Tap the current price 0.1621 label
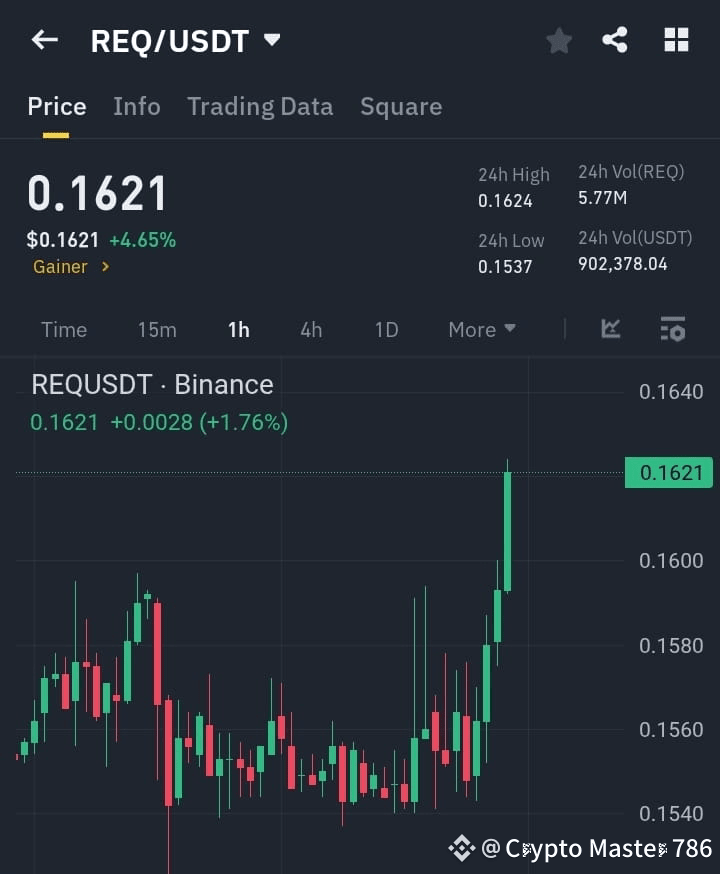720x874 pixels. pyautogui.click(x=97, y=193)
